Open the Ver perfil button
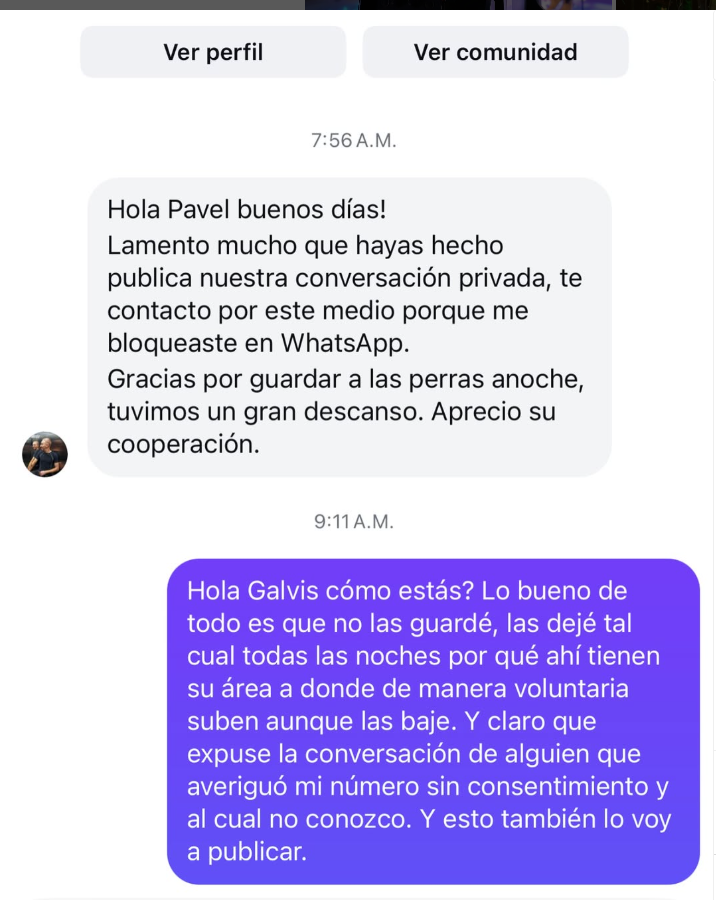This screenshot has height=900, width=716. pyautogui.click(x=213, y=52)
